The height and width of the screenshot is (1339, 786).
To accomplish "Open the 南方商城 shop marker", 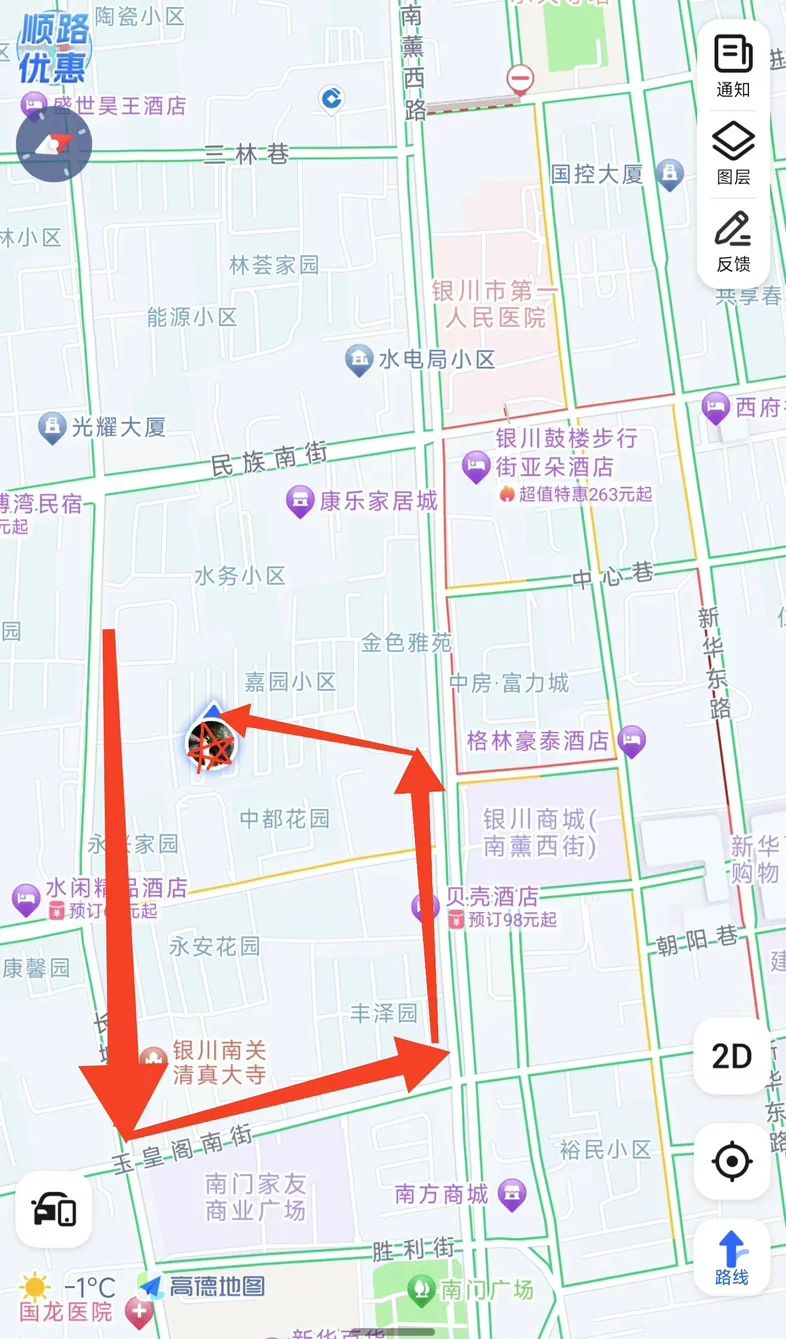I will [x=513, y=1193].
